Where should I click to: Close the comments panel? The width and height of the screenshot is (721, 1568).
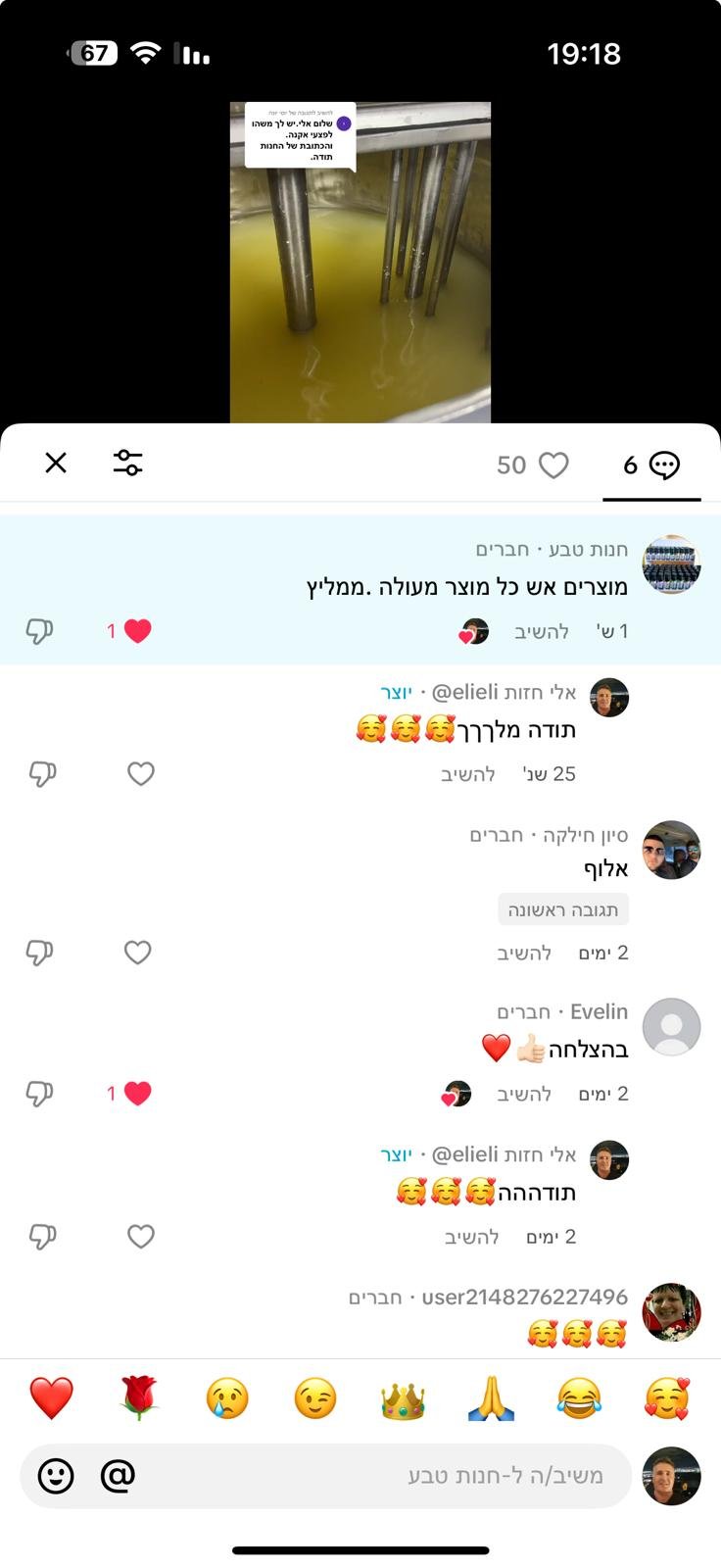pos(56,463)
